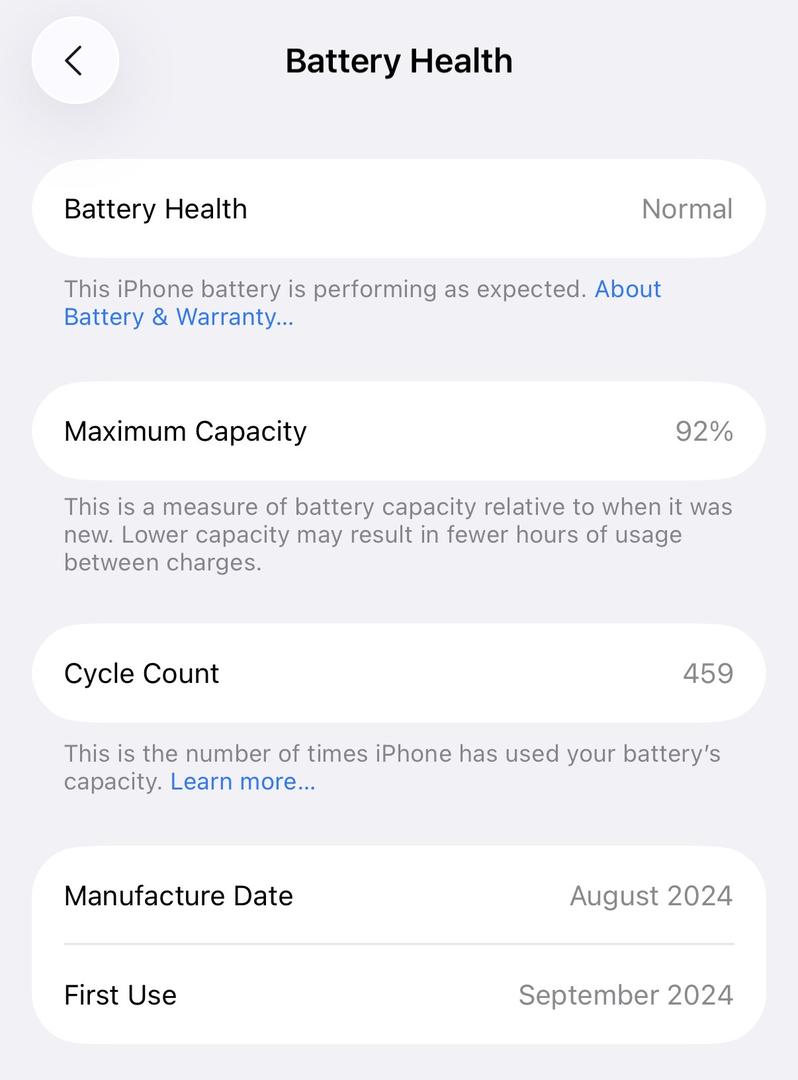
Task: Tap Learn more about cycle count
Action: 242,782
